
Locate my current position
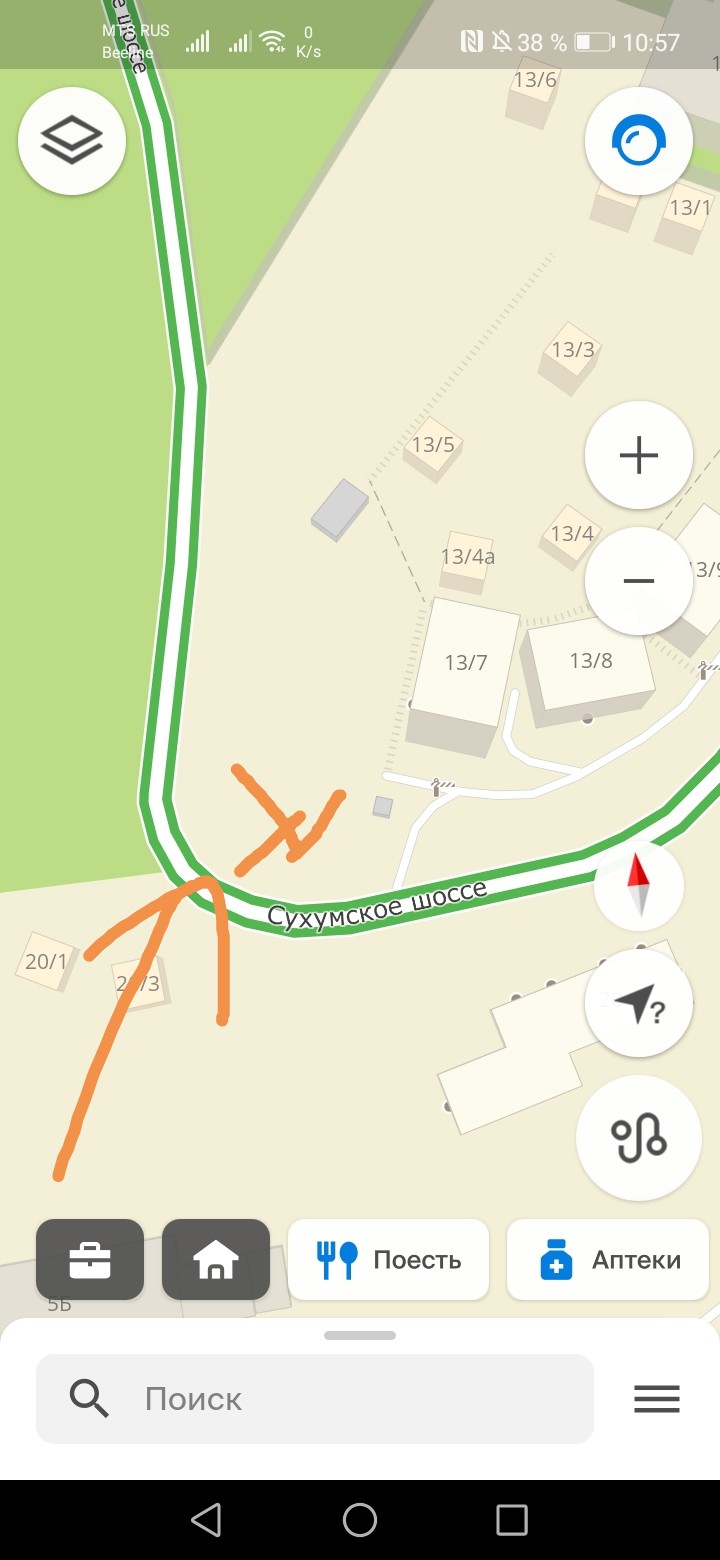point(639,1003)
